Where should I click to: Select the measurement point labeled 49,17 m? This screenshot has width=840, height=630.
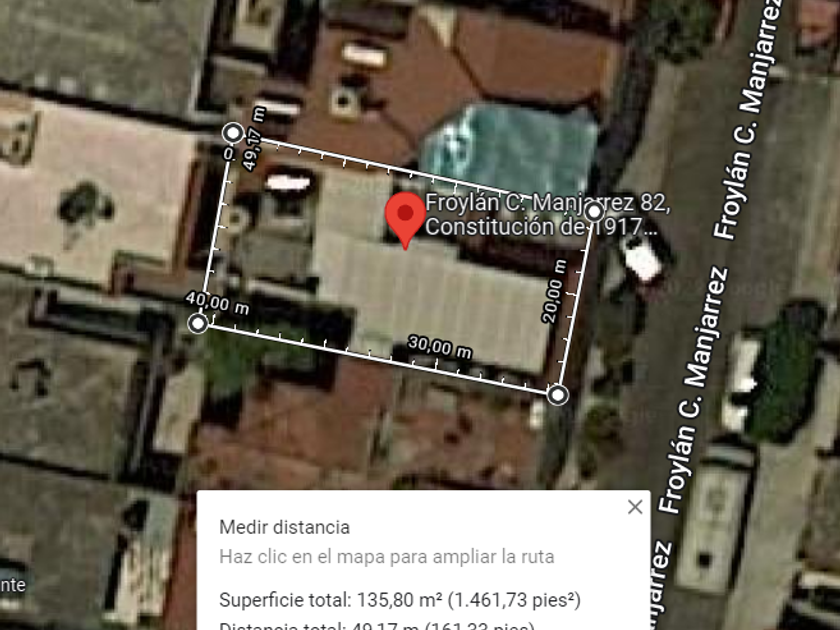point(232,133)
